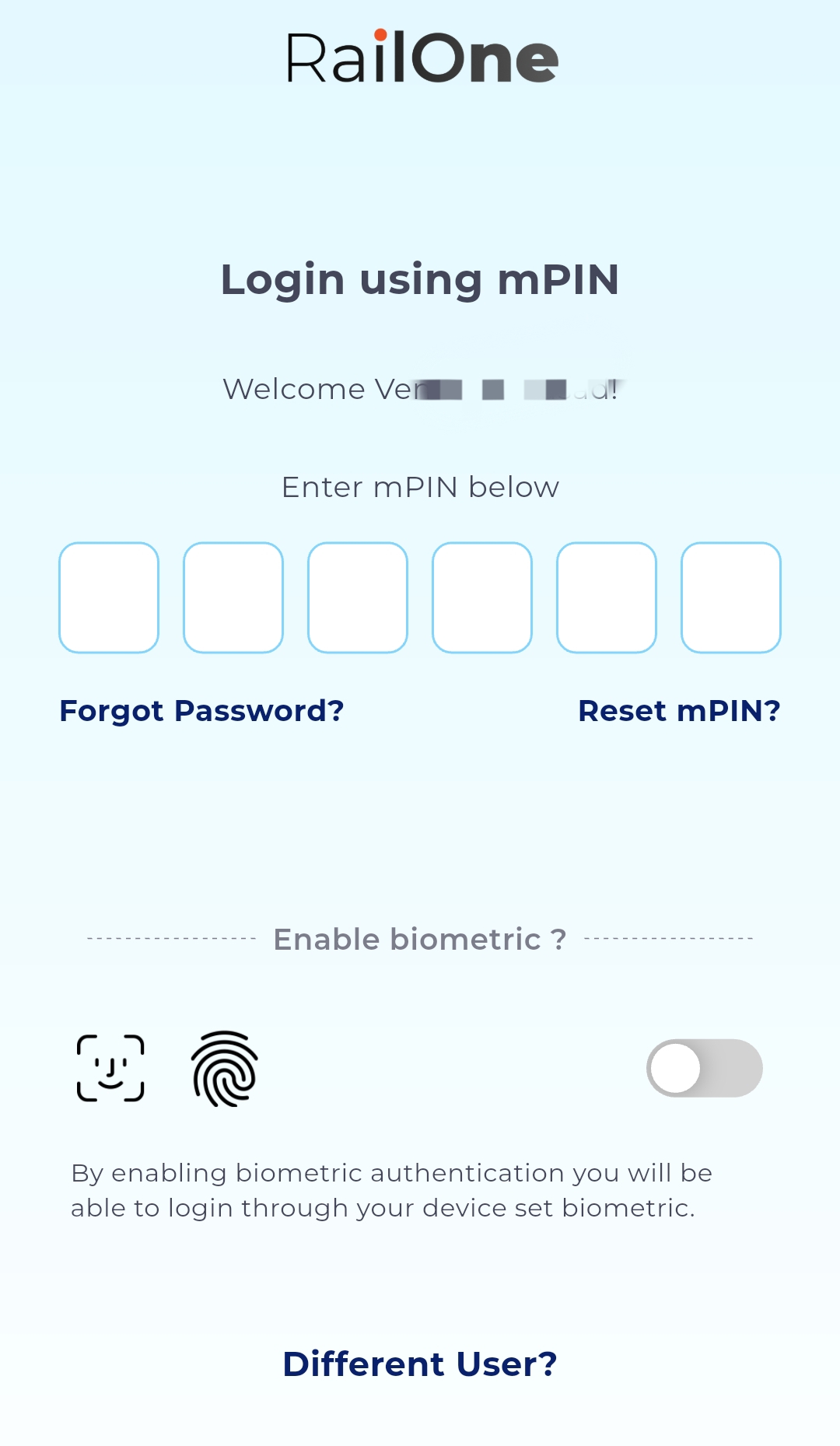Focus the third mPIN digit box
The width and height of the screenshot is (840, 1446).
[x=358, y=597]
